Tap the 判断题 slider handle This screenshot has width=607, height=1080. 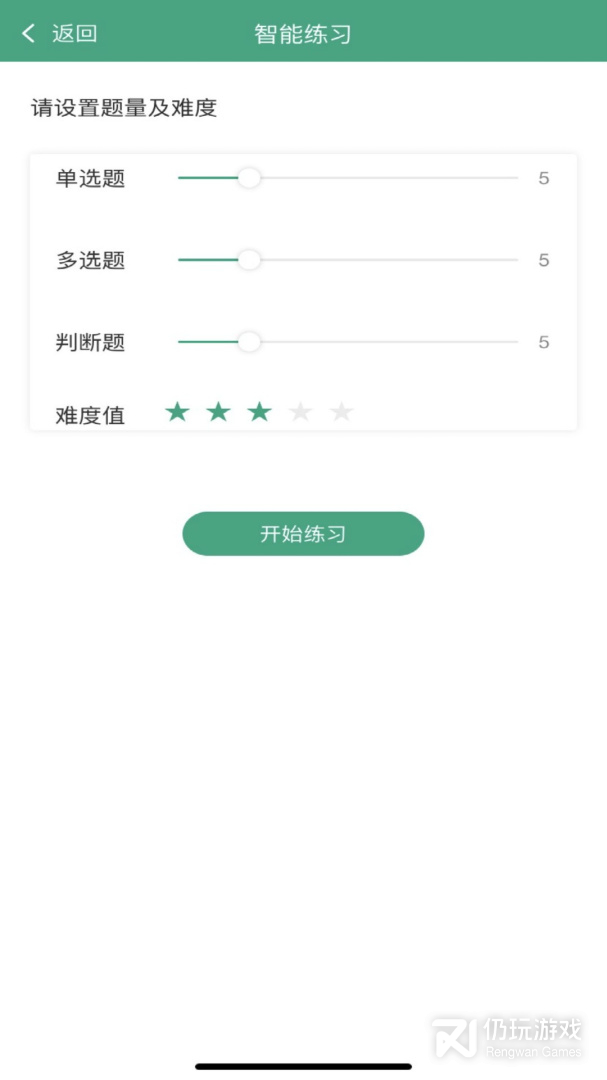pos(249,342)
